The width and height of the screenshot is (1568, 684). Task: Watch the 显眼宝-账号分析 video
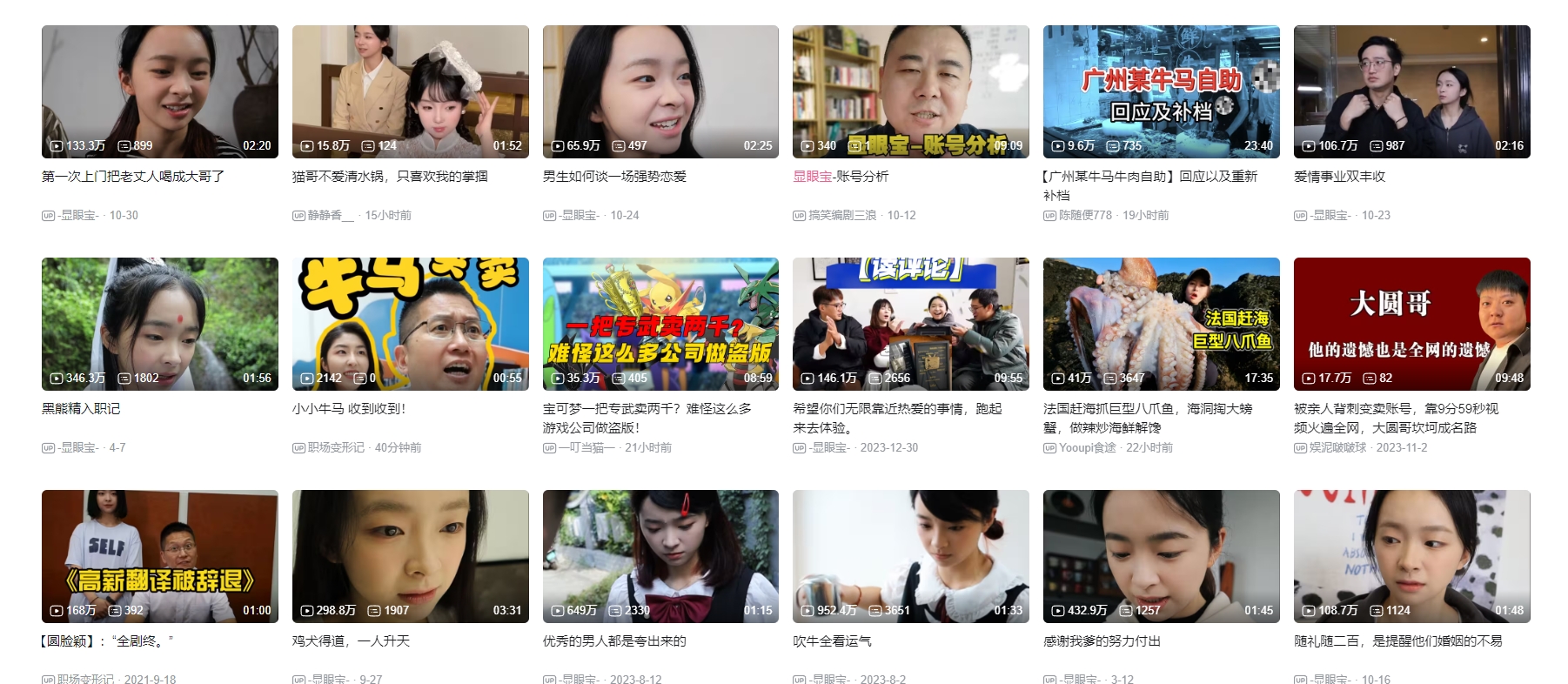tap(910, 91)
